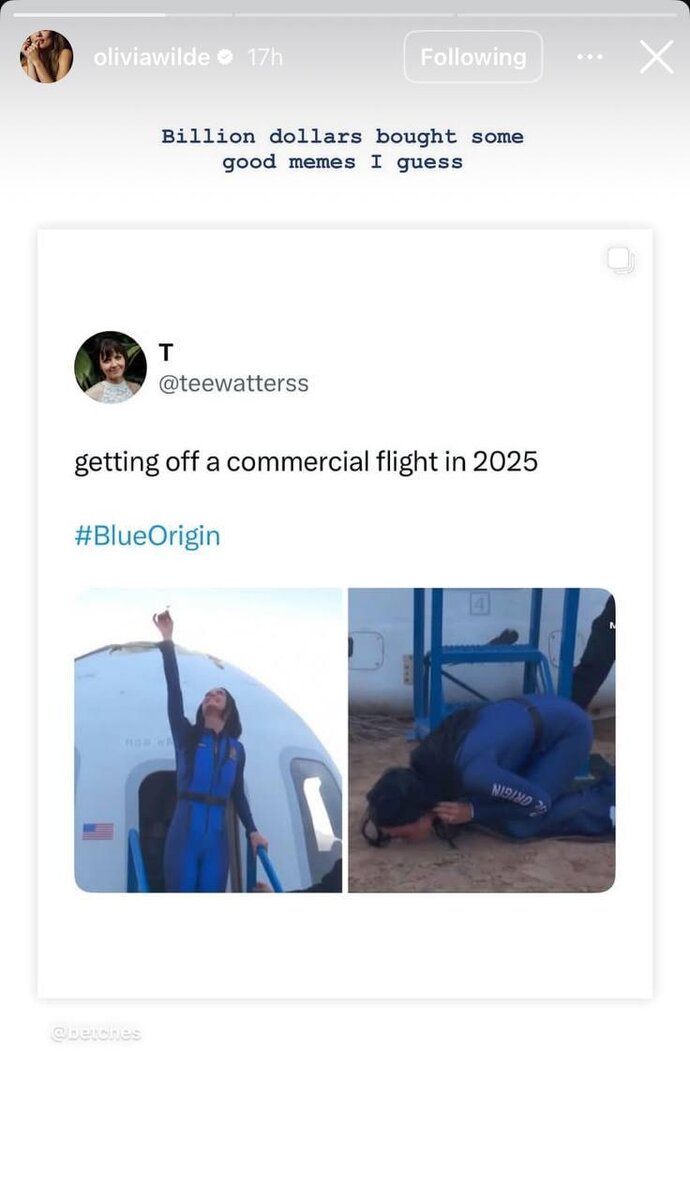Open the oliviawilde username link

click(151, 58)
